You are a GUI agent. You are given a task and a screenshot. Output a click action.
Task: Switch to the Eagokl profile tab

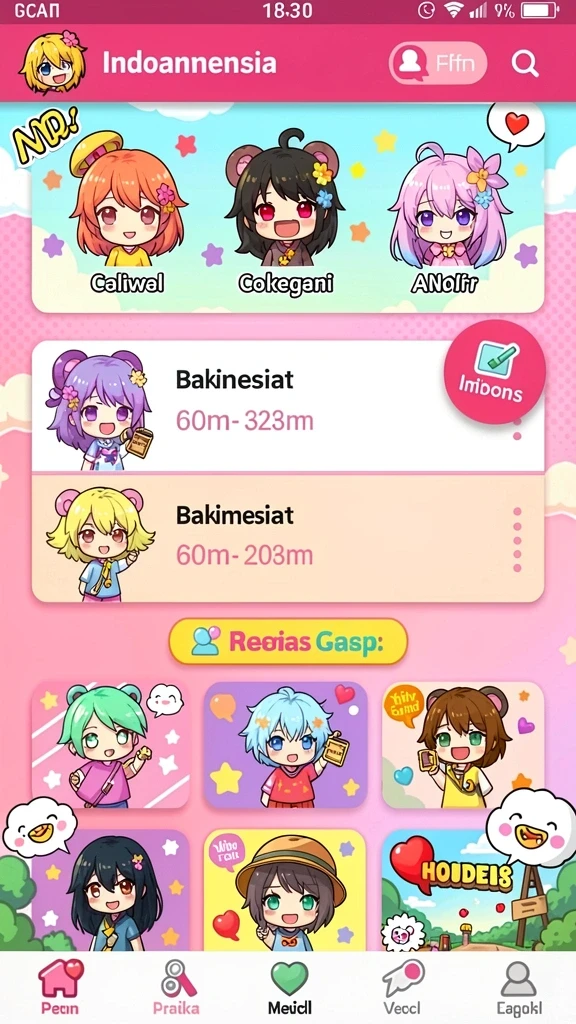pyautogui.click(x=518, y=987)
